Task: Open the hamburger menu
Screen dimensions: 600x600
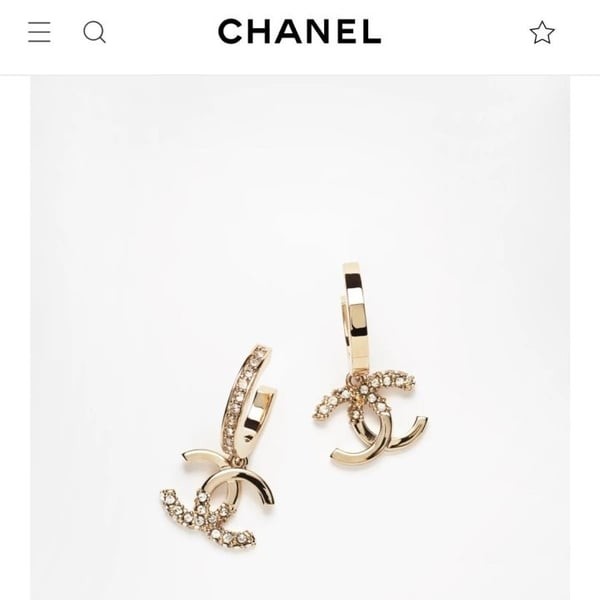Action: pyautogui.click(x=39, y=32)
